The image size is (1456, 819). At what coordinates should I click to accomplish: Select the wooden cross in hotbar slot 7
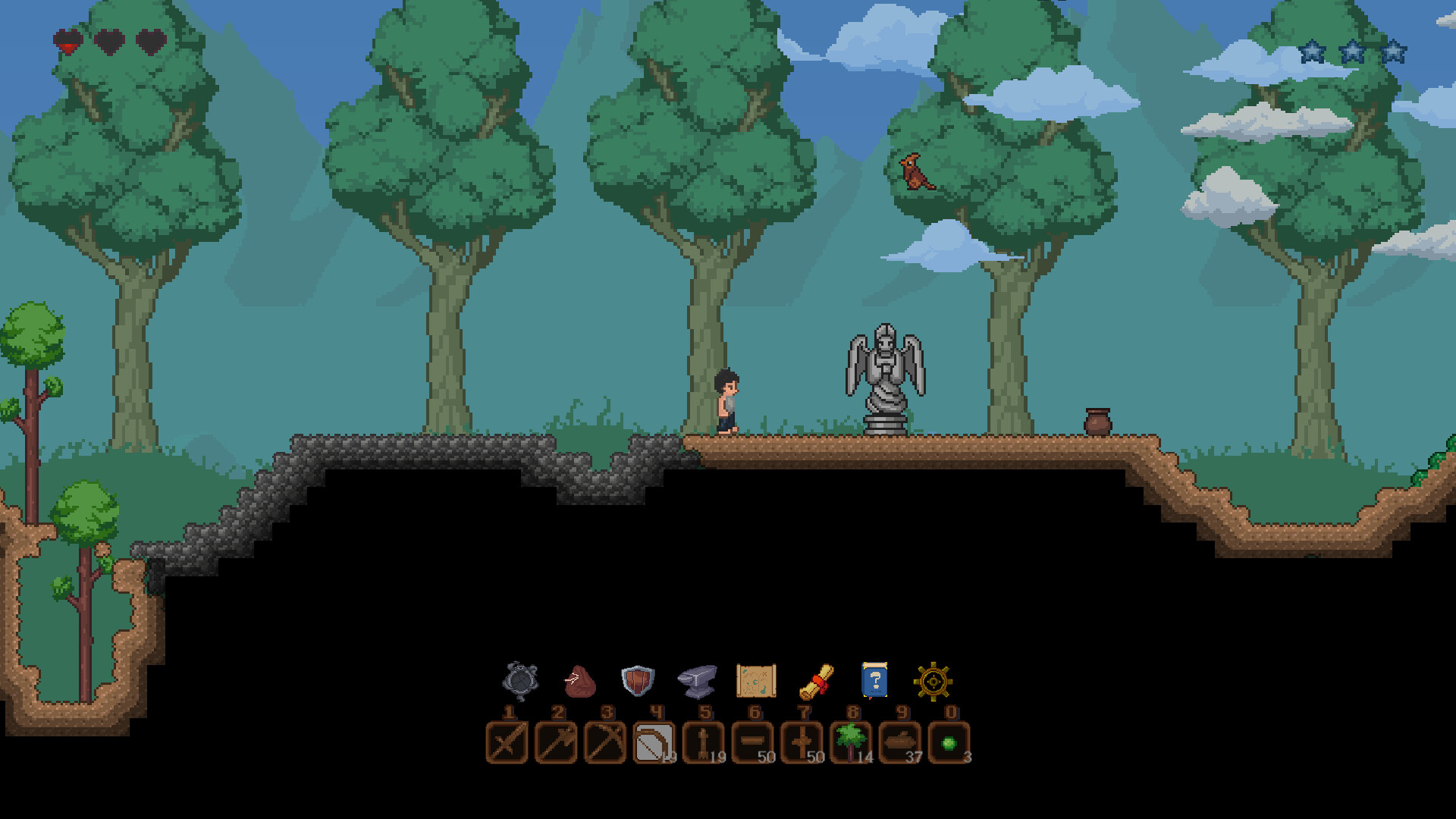tap(802, 742)
